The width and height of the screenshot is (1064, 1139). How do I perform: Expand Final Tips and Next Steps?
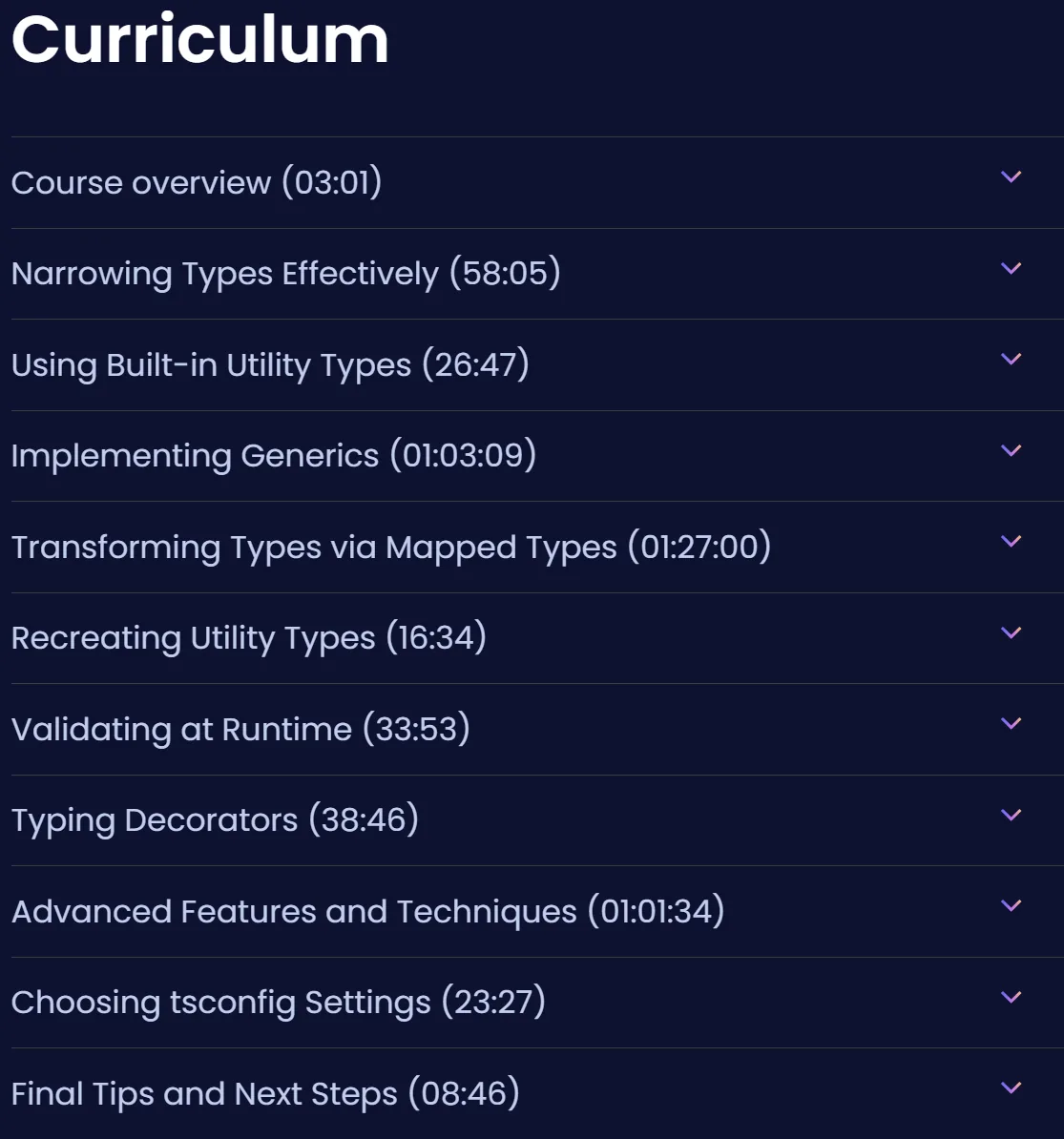point(538,1093)
